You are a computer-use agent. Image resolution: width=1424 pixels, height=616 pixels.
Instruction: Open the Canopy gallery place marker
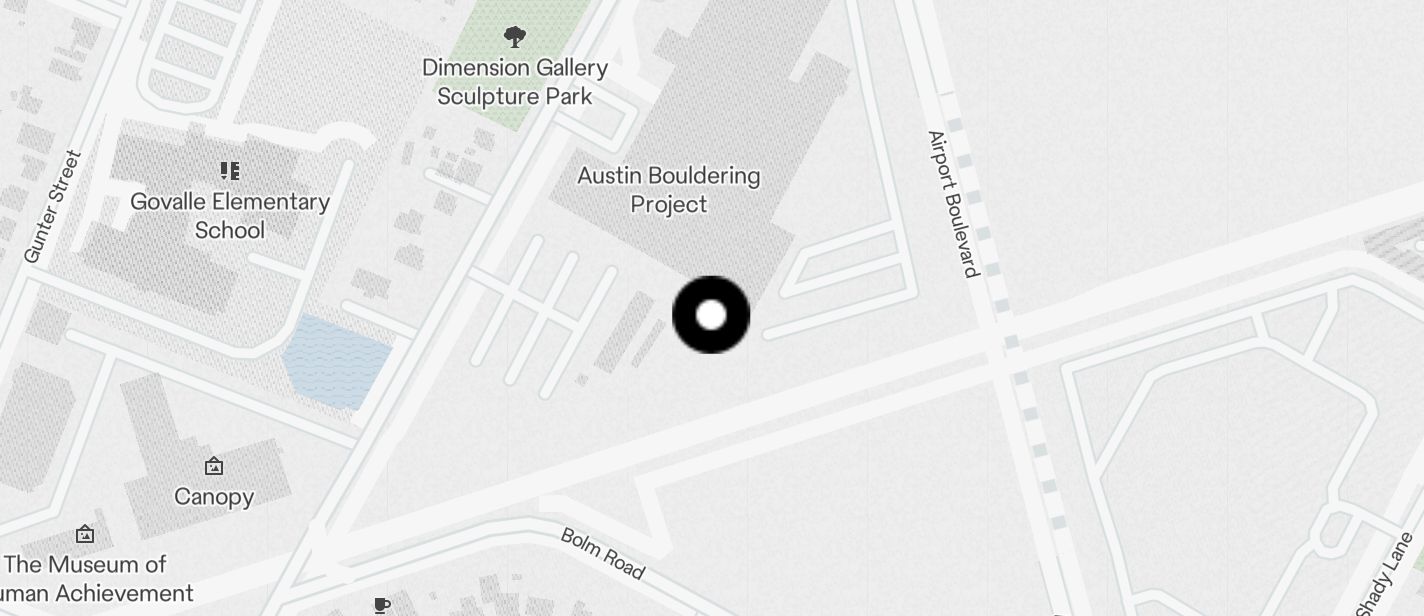coord(214,466)
